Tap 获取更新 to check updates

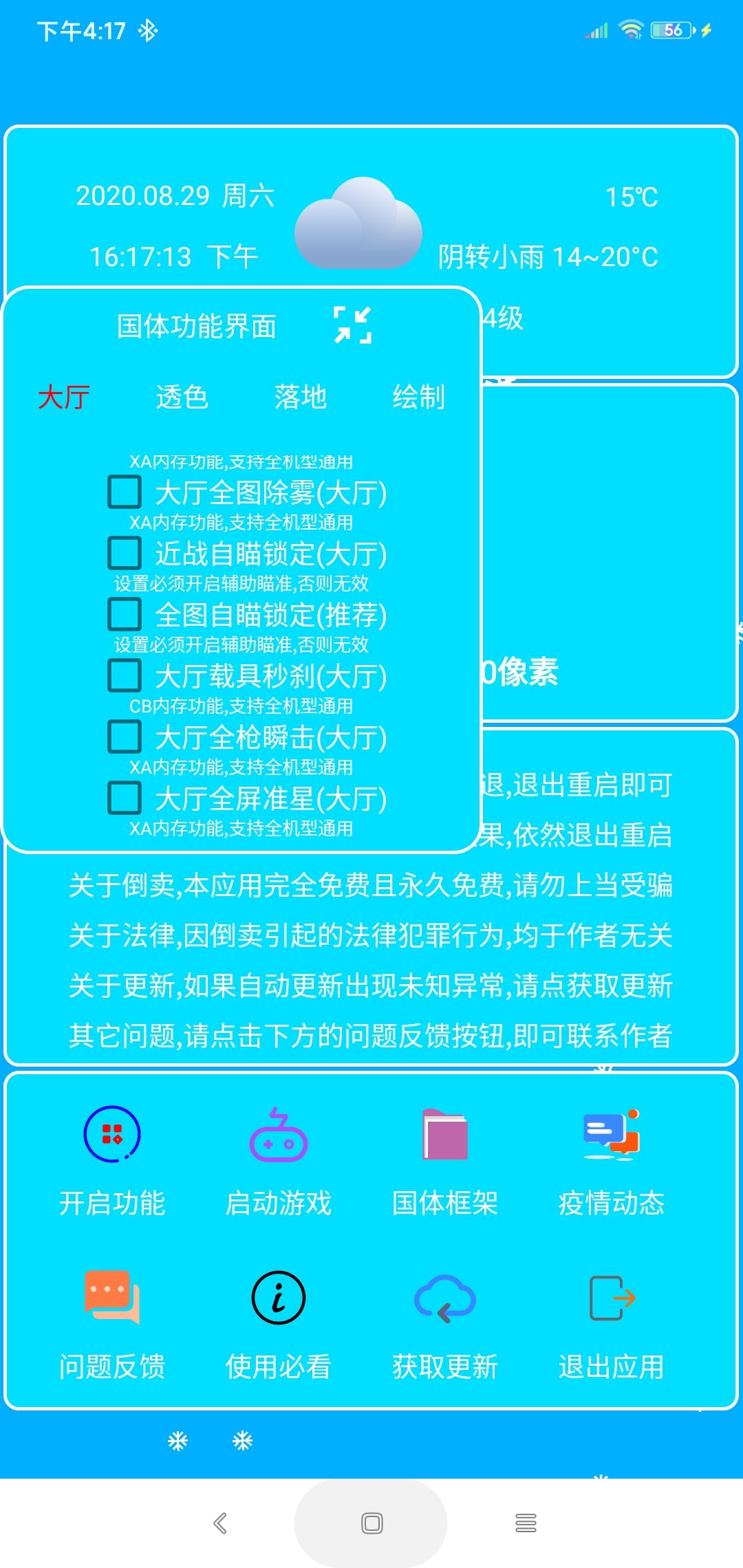click(445, 1325)
